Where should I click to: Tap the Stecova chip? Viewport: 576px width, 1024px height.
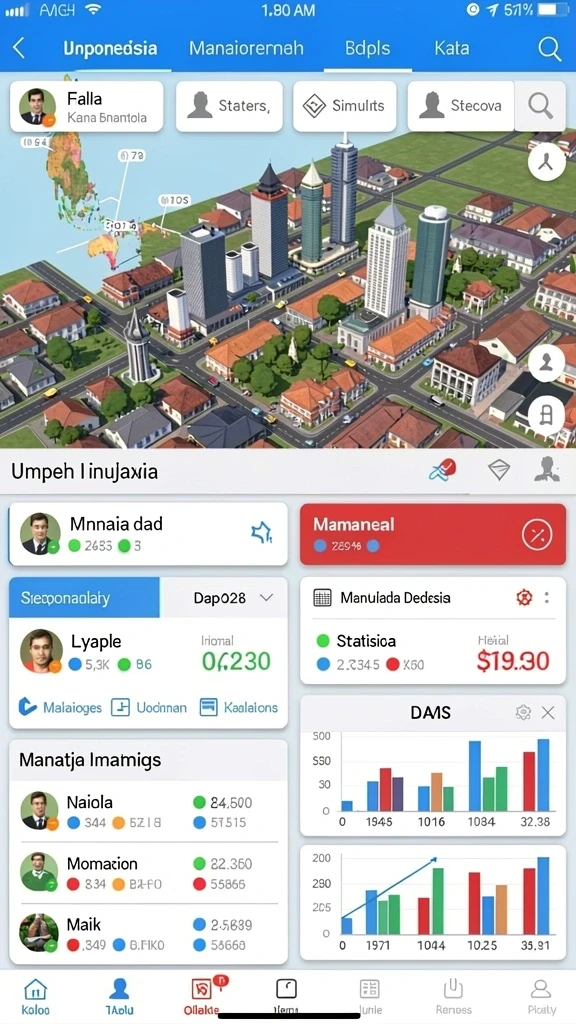click(x=461, y=106)
